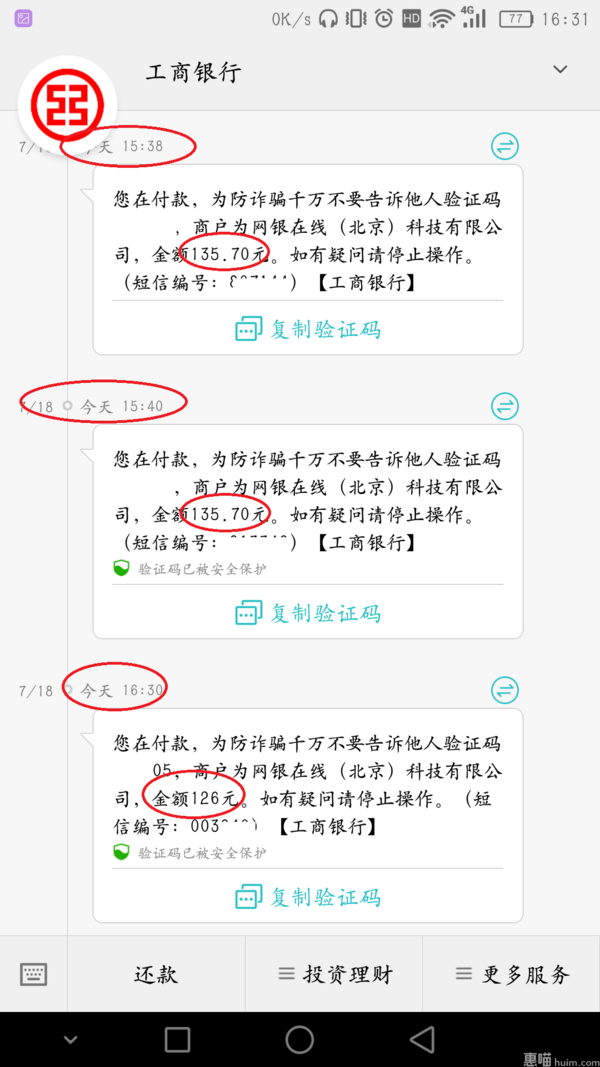Copy verification code from the 16:30 message
The height and width of the screenshot is (1067, 600).
(x=308, y=897)
